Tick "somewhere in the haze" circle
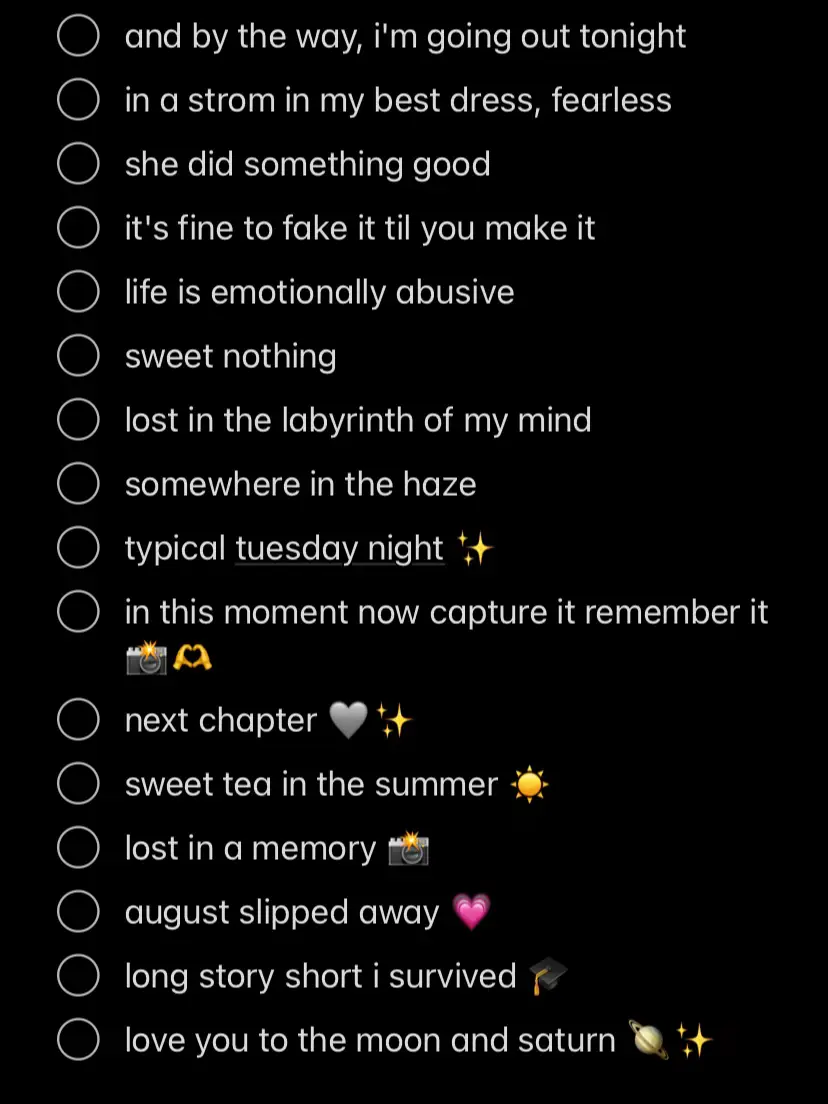This screenshot has height=1104, width=828. (x=78, y=485)
